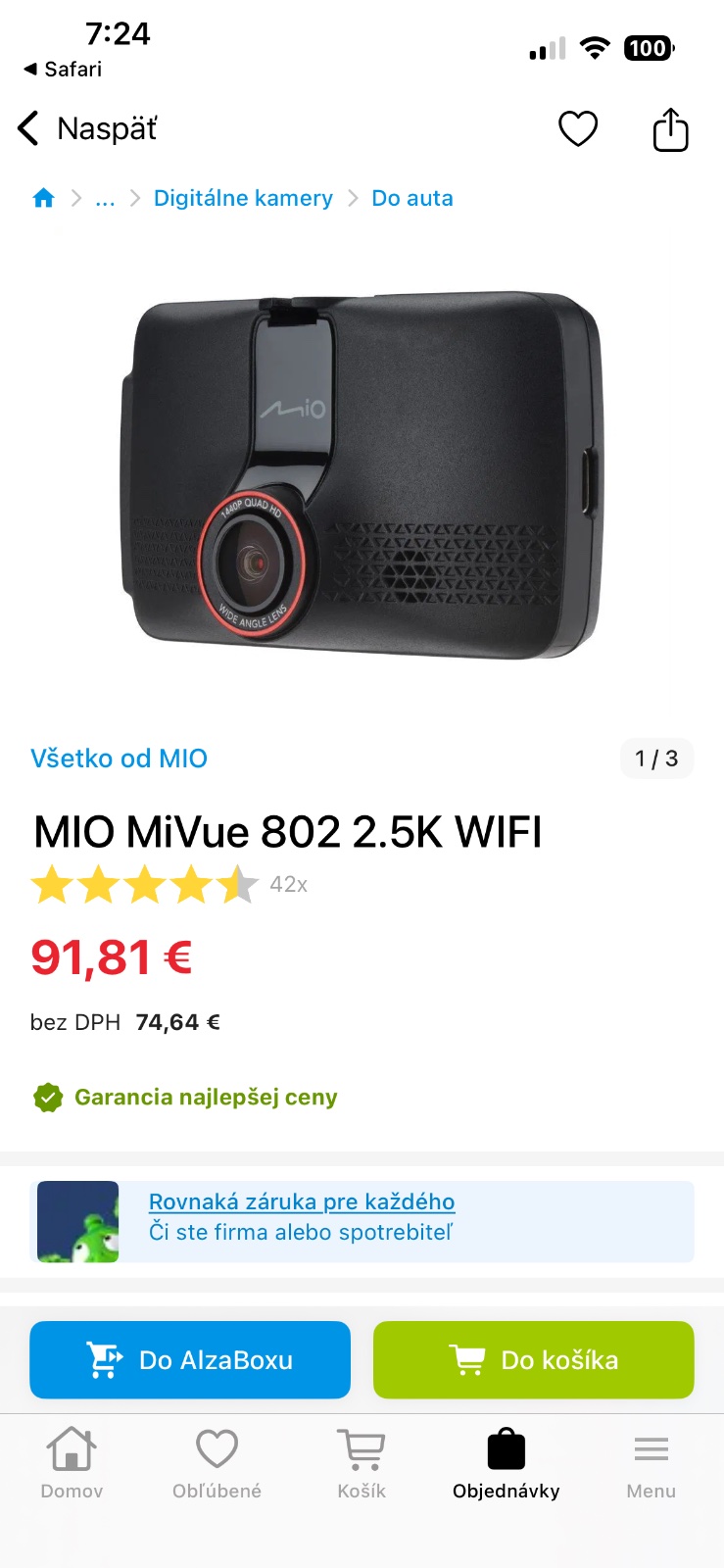Screen dimensions: 724x1568
Task: Add product to favorites with heart icon
Action: point(578,128)
